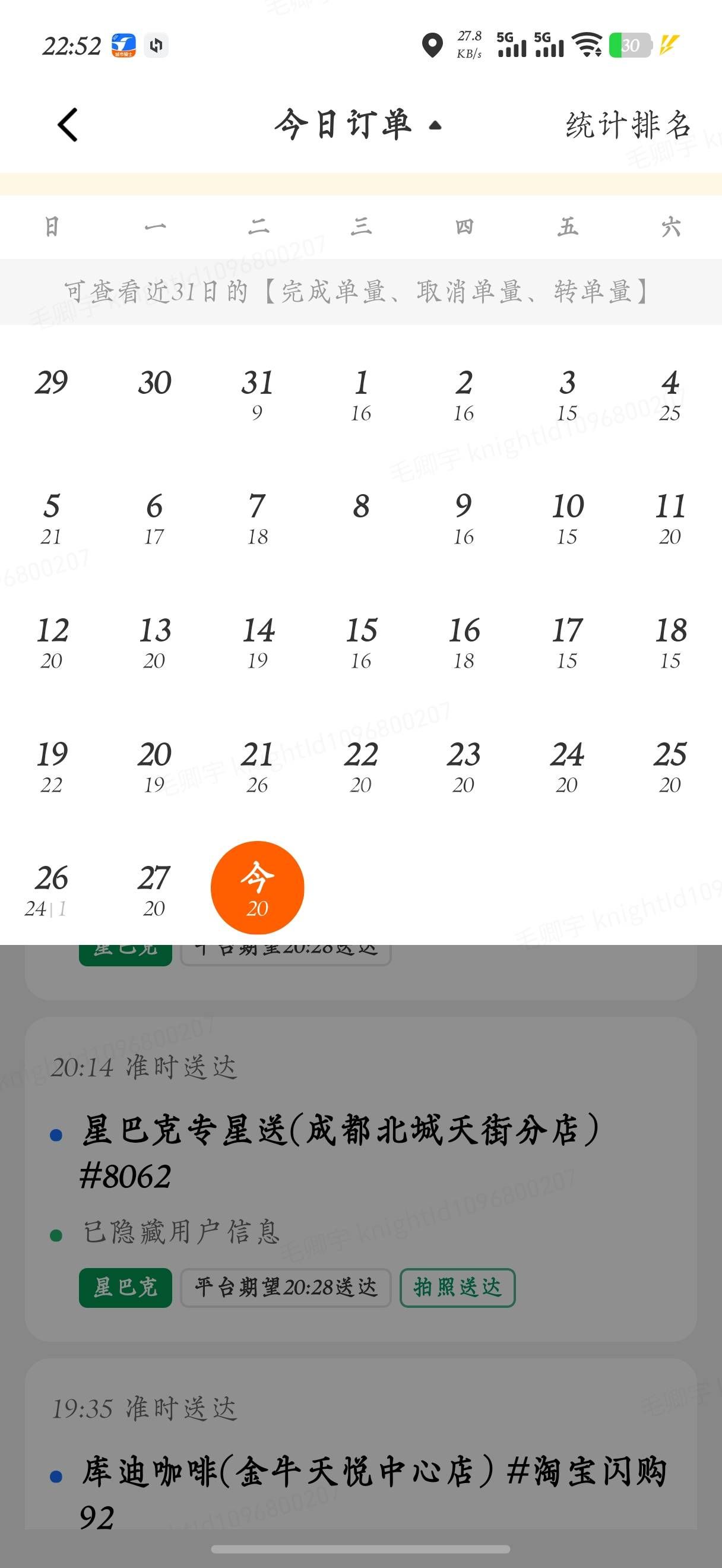
Task: Select the 26th in the calendar
Action: pos(51,889)
